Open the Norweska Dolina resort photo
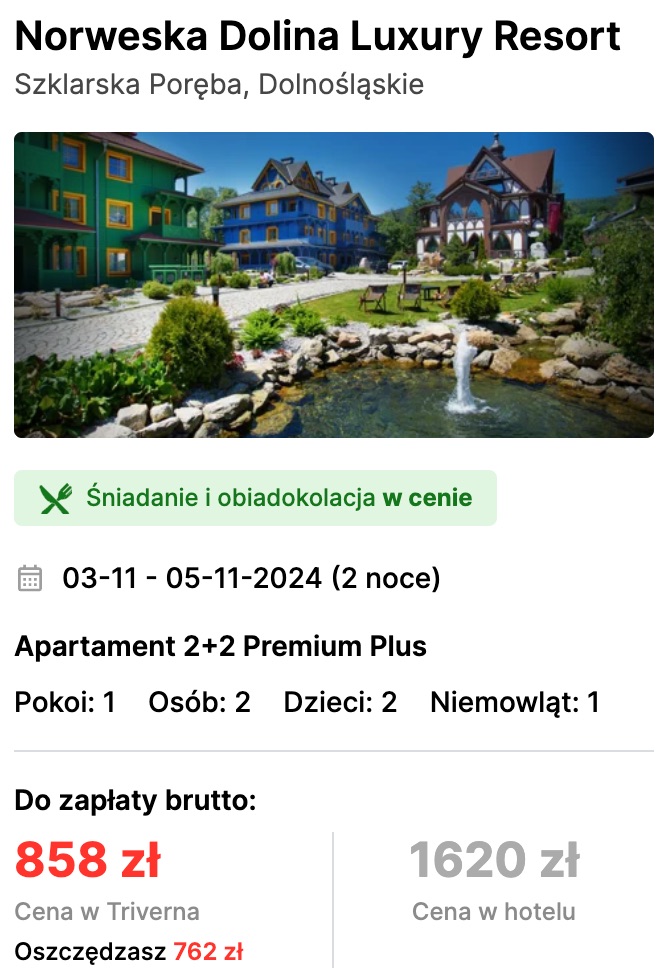 coord(333,285)
